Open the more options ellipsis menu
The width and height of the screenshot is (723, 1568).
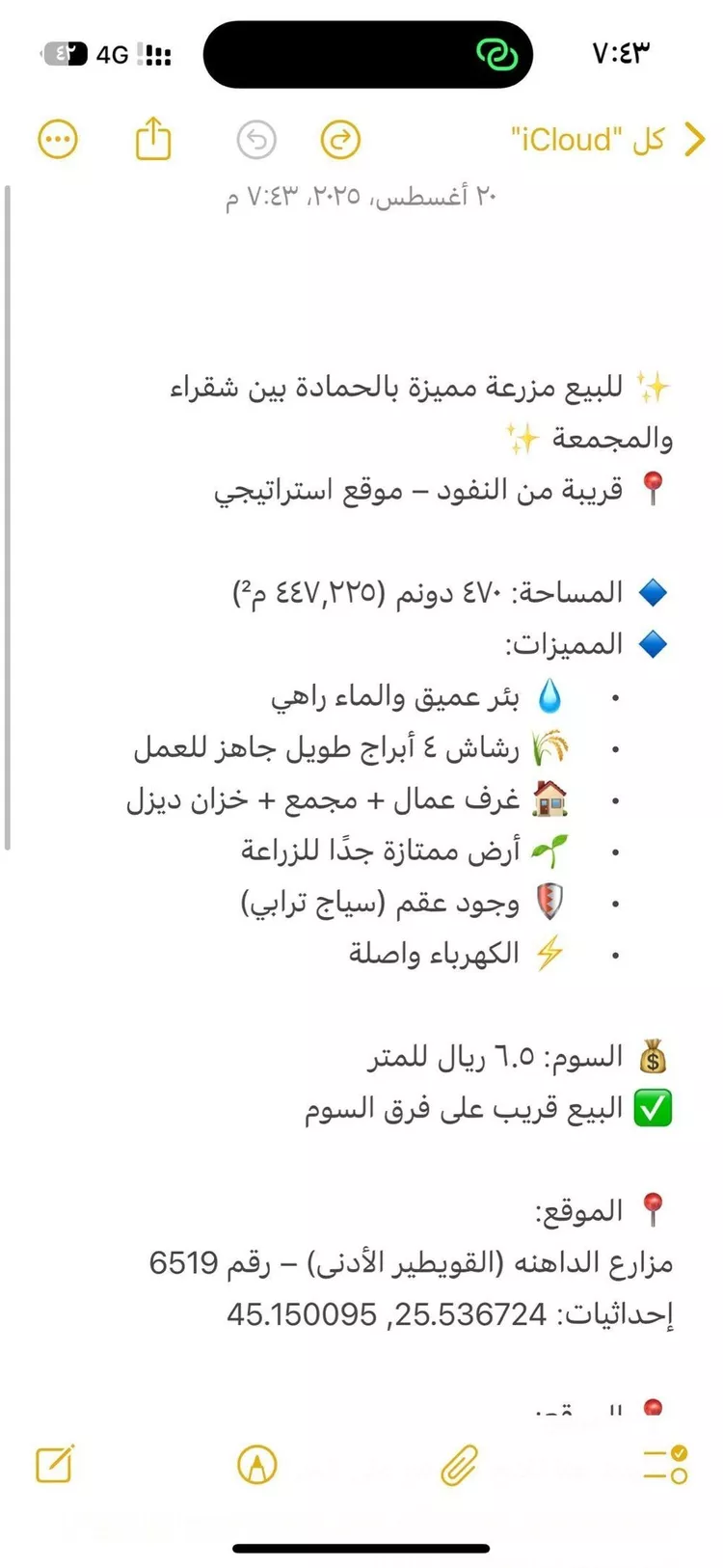click(58, 140)
